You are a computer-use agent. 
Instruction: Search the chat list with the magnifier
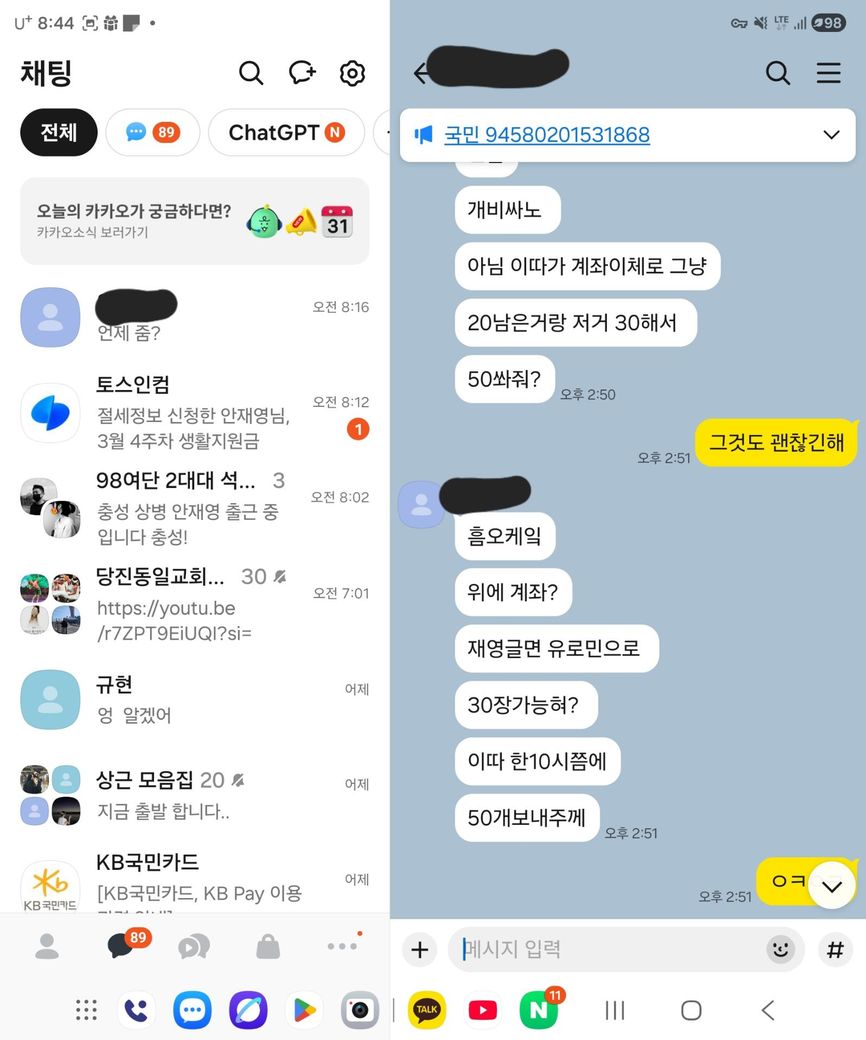[x=251, y=73]
